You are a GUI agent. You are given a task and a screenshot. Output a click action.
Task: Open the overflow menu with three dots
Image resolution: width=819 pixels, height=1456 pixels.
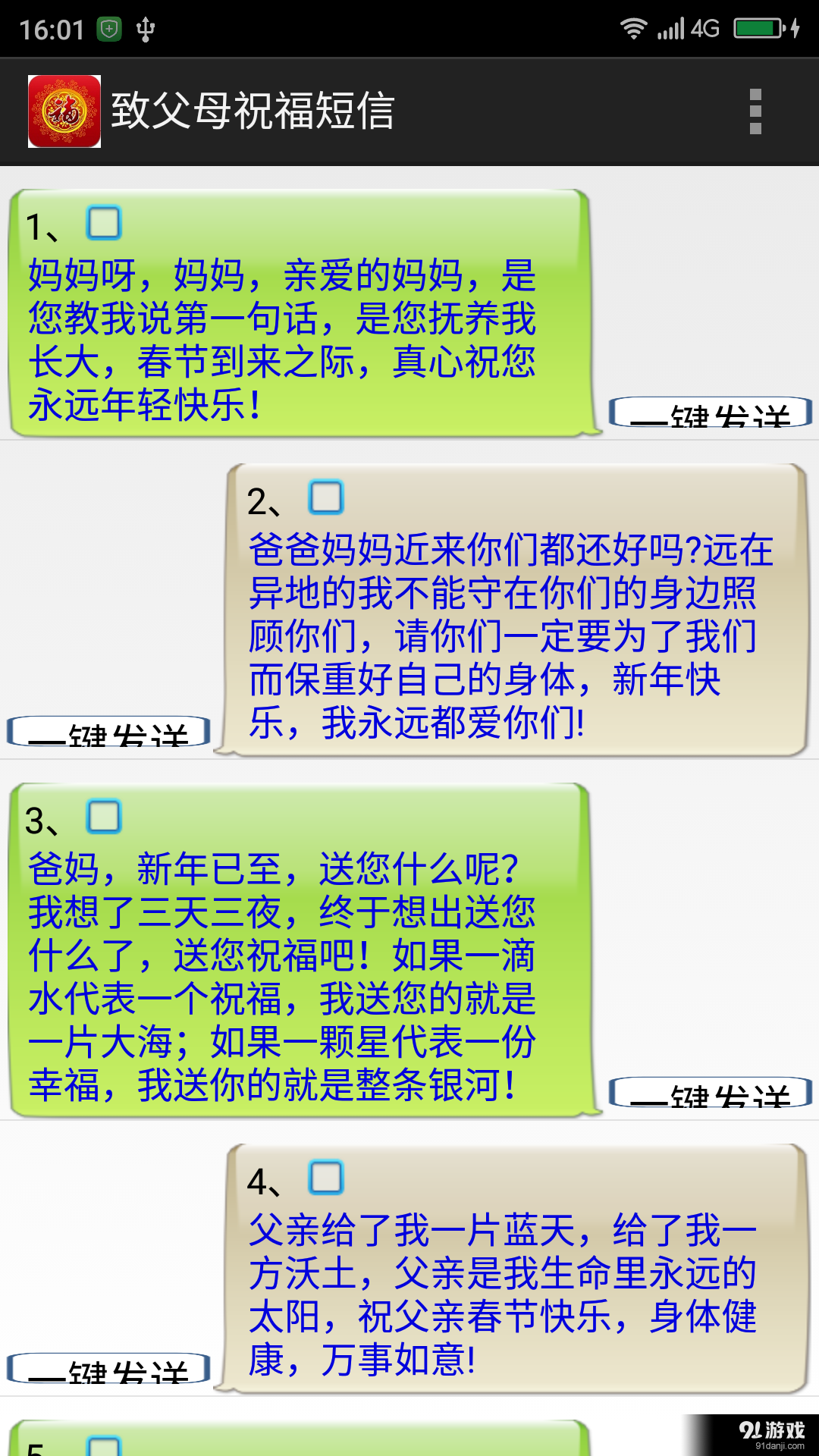tap(754, 111)
